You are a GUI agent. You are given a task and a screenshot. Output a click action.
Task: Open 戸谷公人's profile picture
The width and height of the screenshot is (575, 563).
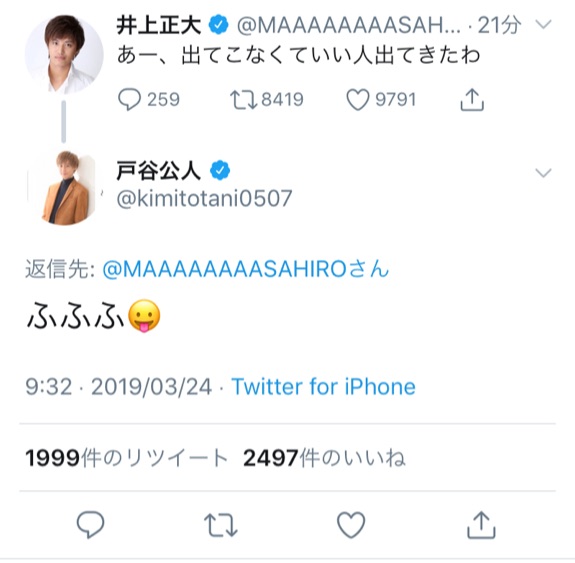[64, 187]
